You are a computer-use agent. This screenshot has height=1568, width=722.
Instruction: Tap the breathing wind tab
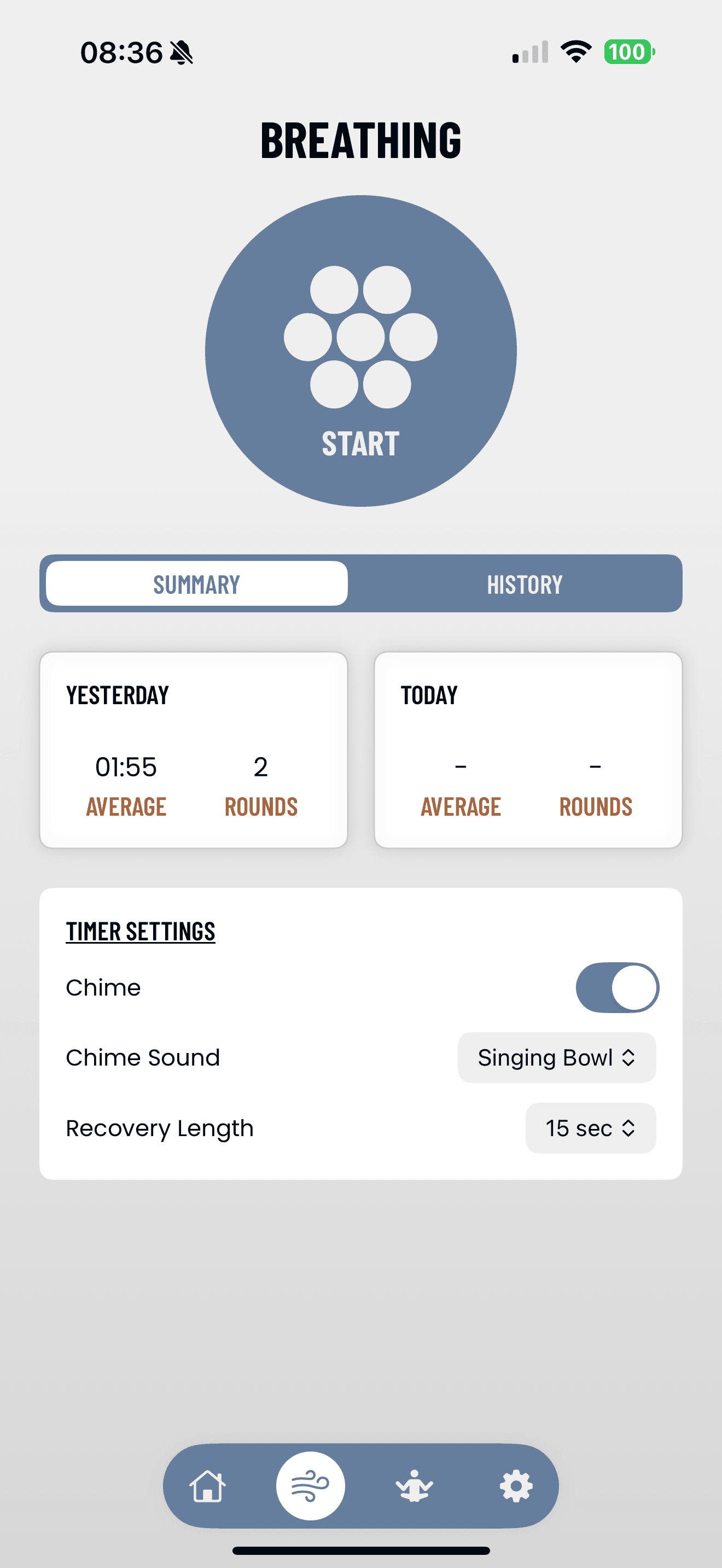coord(311,1486)
